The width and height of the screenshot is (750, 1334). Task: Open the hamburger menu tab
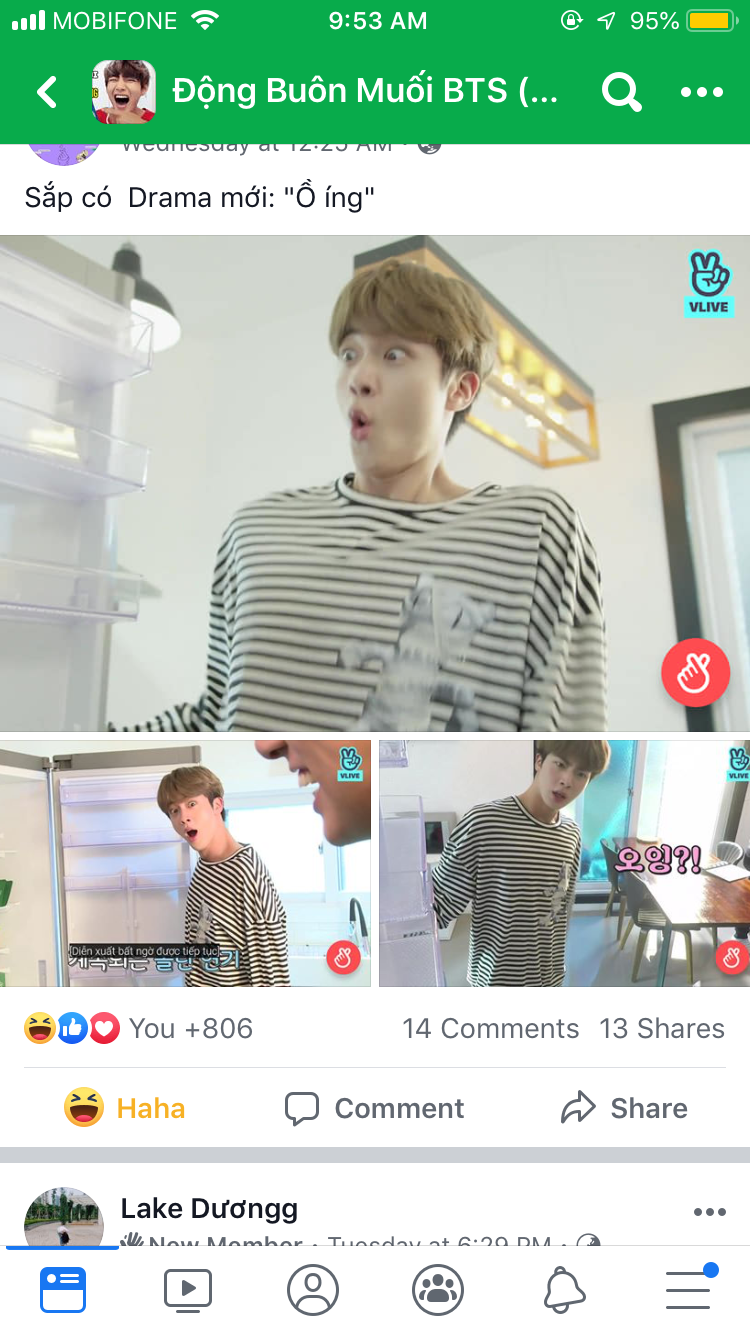689,1290
